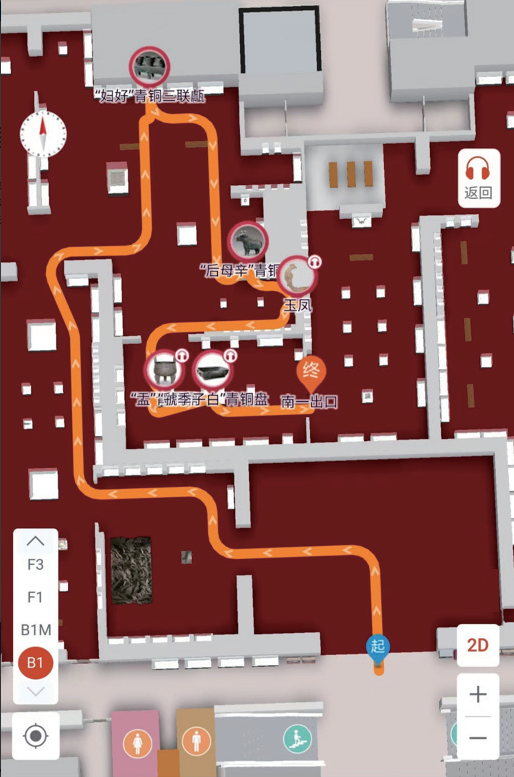Tap the 返回 headphone button

coord(478,178)
